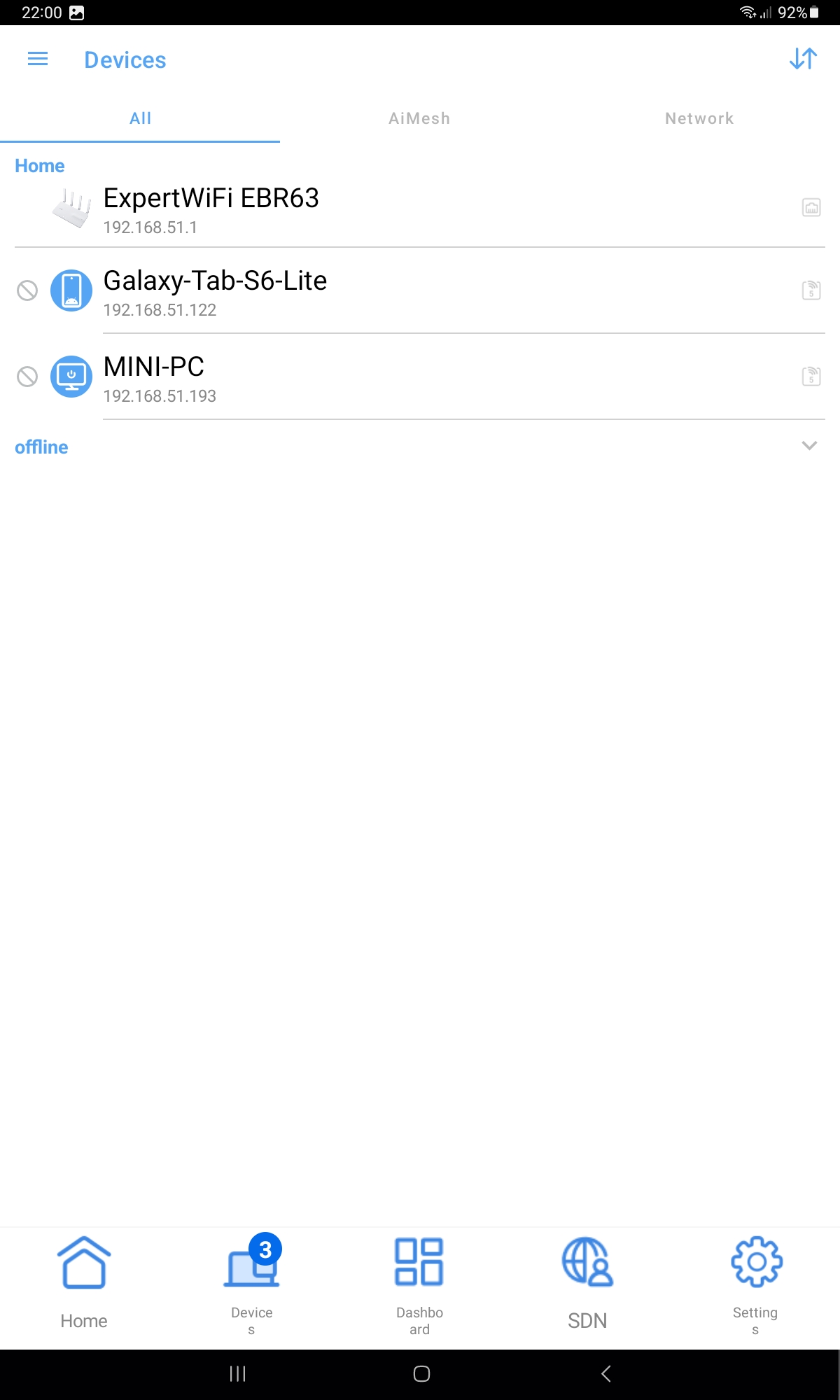
Task: Switch to the Network tab
Action: point(699,118)
